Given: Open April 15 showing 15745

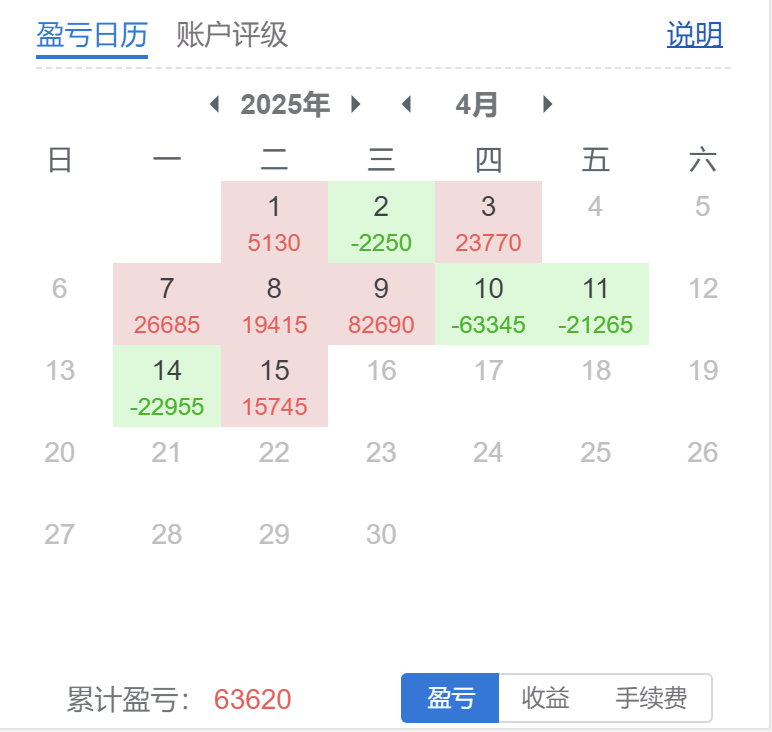Looking at the screenshot, I should [274, 386].
